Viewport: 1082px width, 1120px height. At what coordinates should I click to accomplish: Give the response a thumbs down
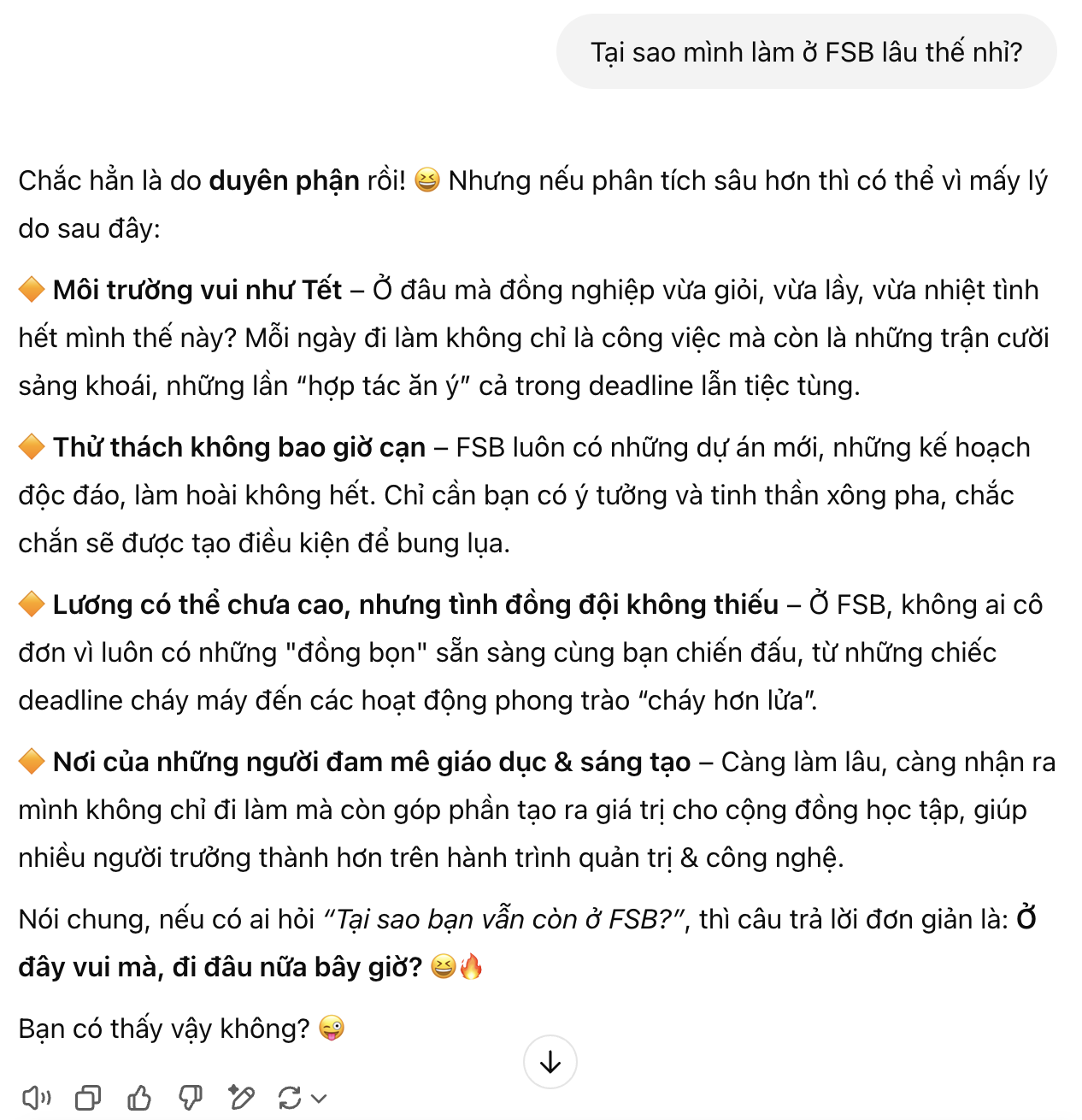(x=191, y=1098)
